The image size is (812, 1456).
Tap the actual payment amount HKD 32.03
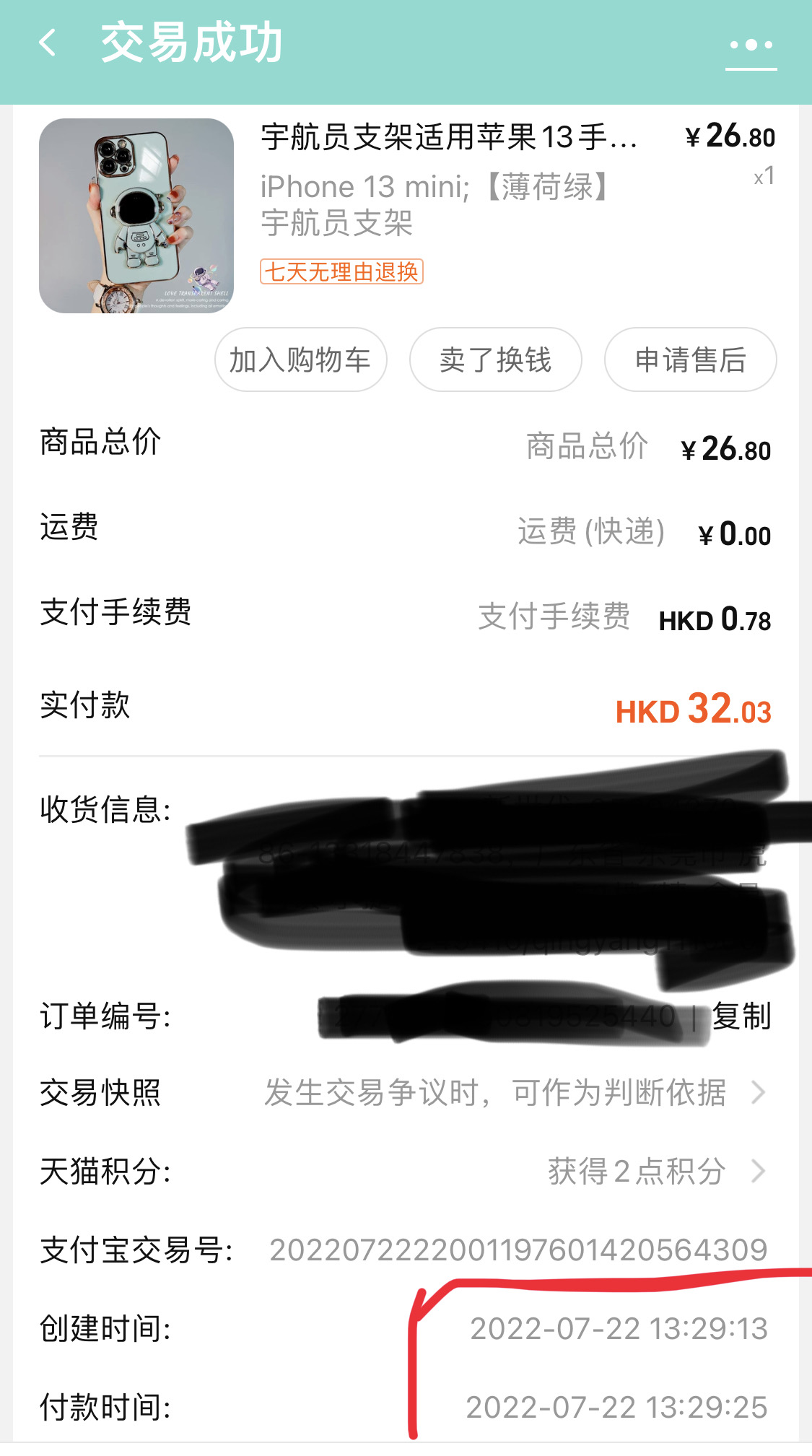693,711
